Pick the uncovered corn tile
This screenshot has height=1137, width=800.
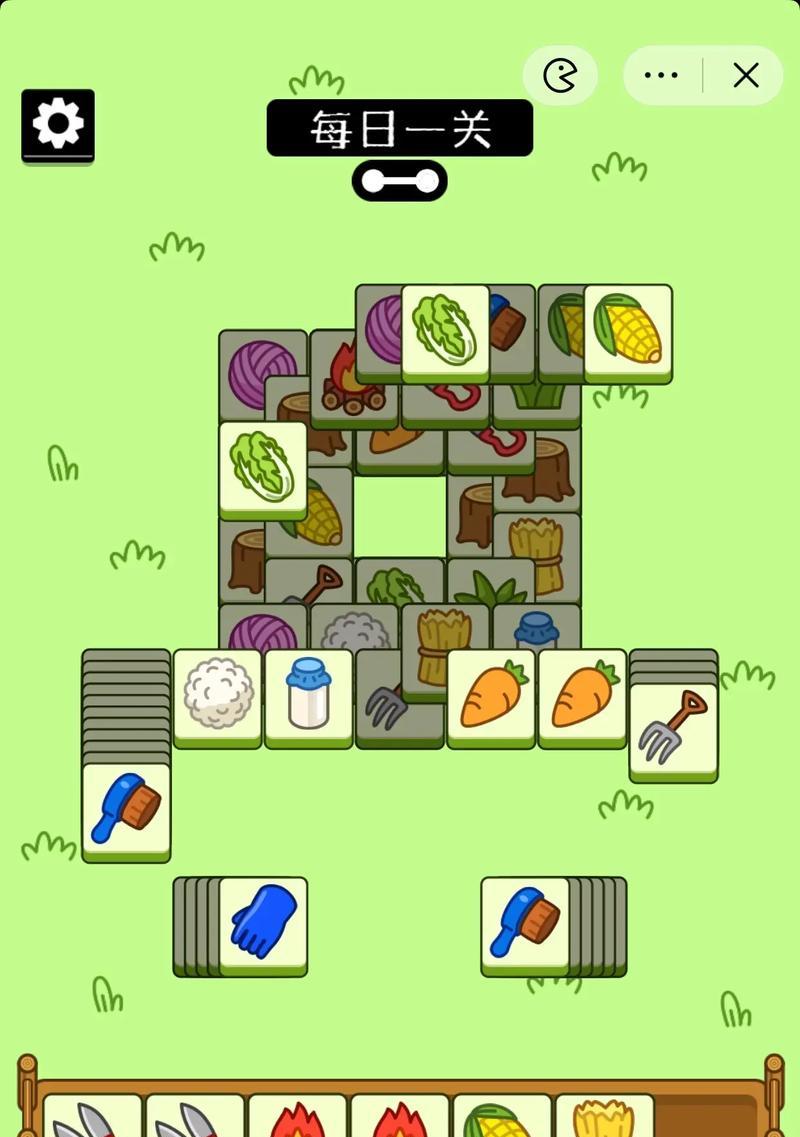coord(628,329)
